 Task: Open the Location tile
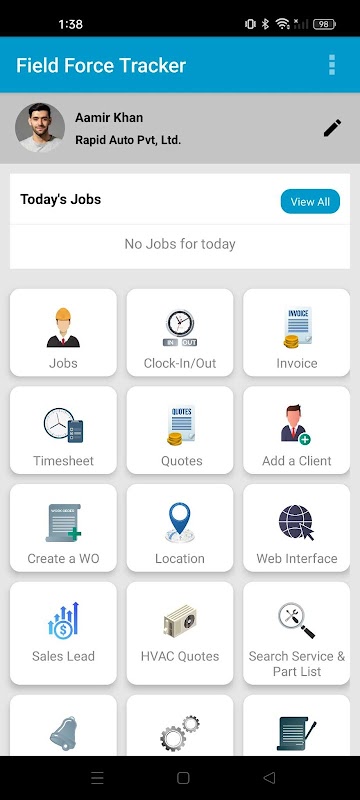point(180,528)
